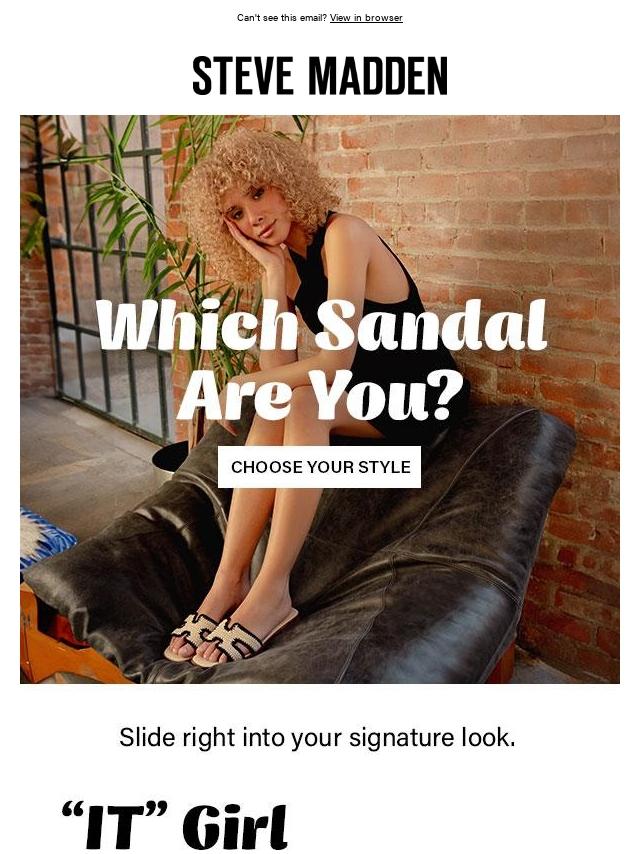
Task: Open the View in browser link
Action: (366, 18)
